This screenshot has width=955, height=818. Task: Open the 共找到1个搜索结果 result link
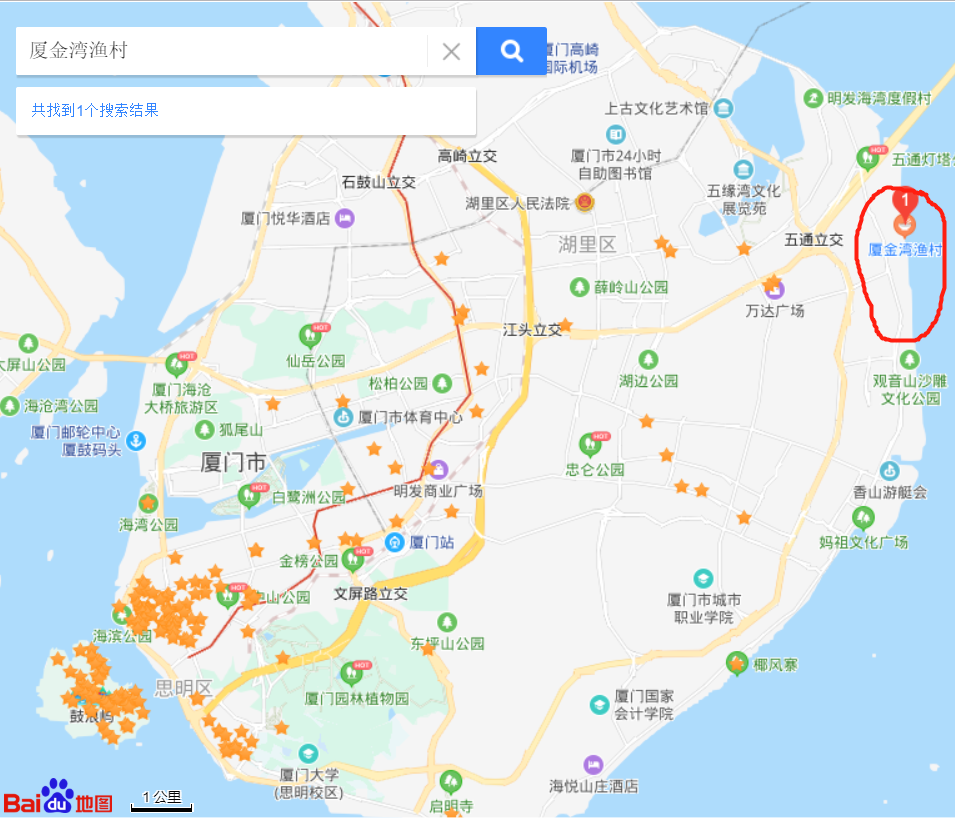pyautogui.click(x=95, y=110)
